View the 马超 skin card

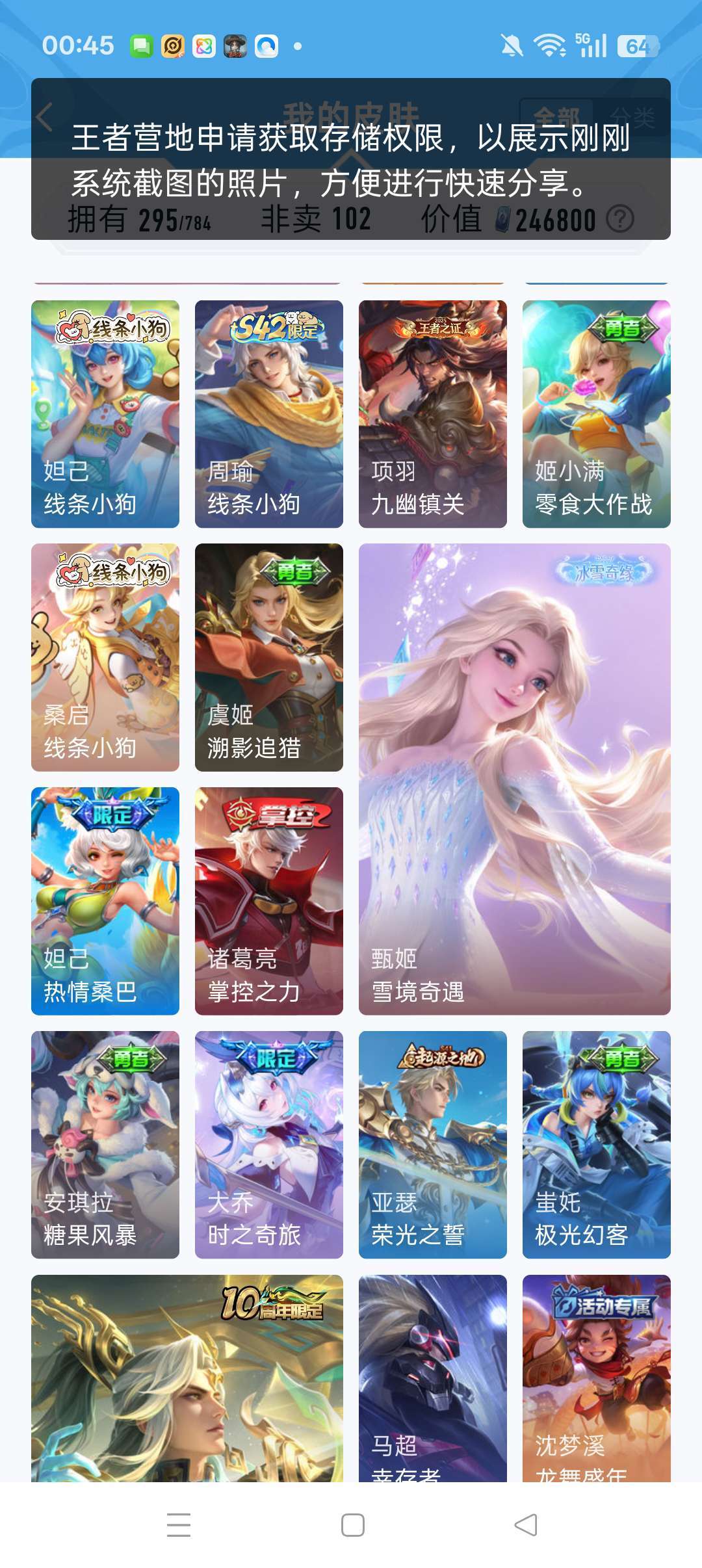coord(433,1378)
